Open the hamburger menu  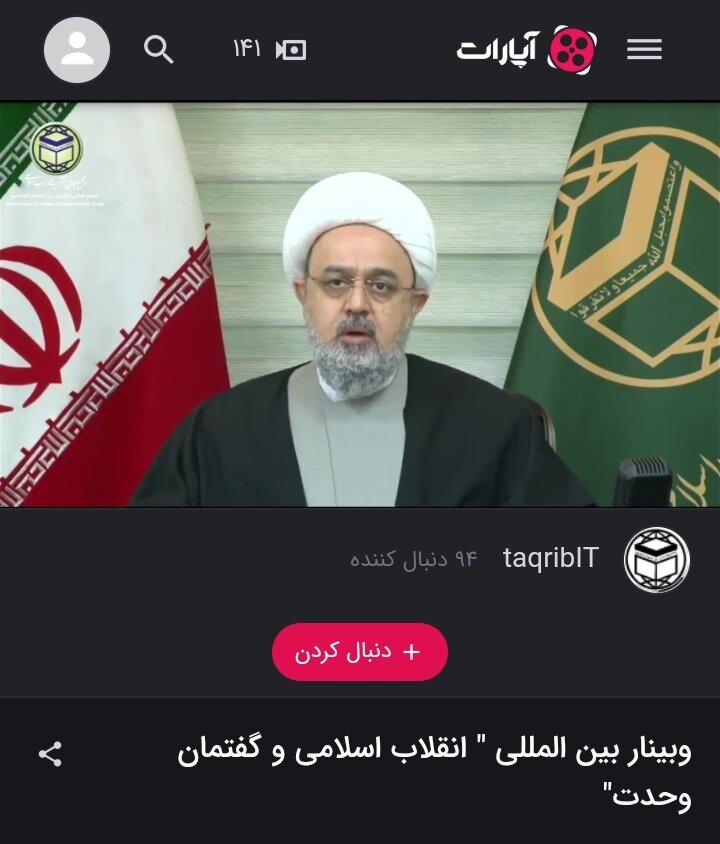point(644,49)
